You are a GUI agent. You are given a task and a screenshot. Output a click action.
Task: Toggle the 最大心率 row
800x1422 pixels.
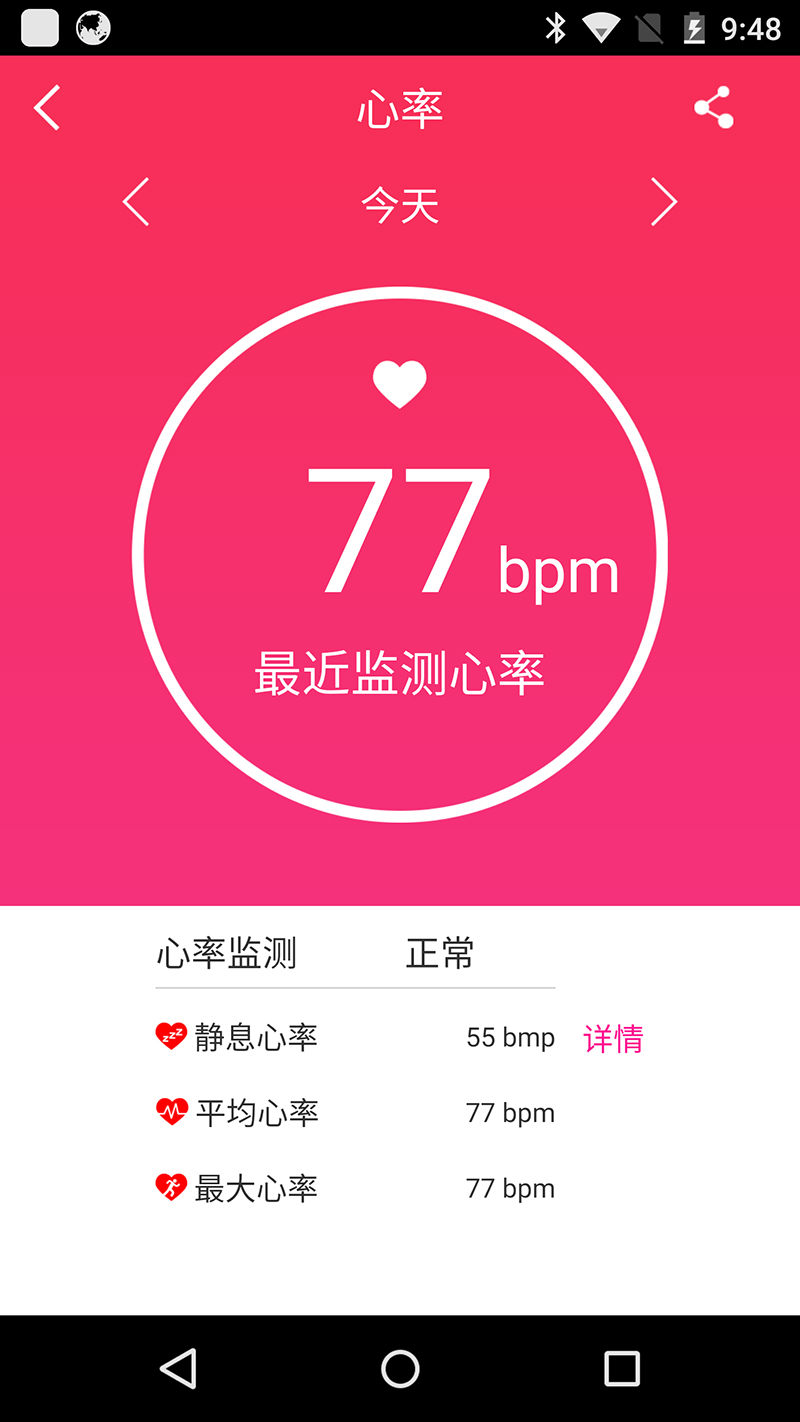255,1187
